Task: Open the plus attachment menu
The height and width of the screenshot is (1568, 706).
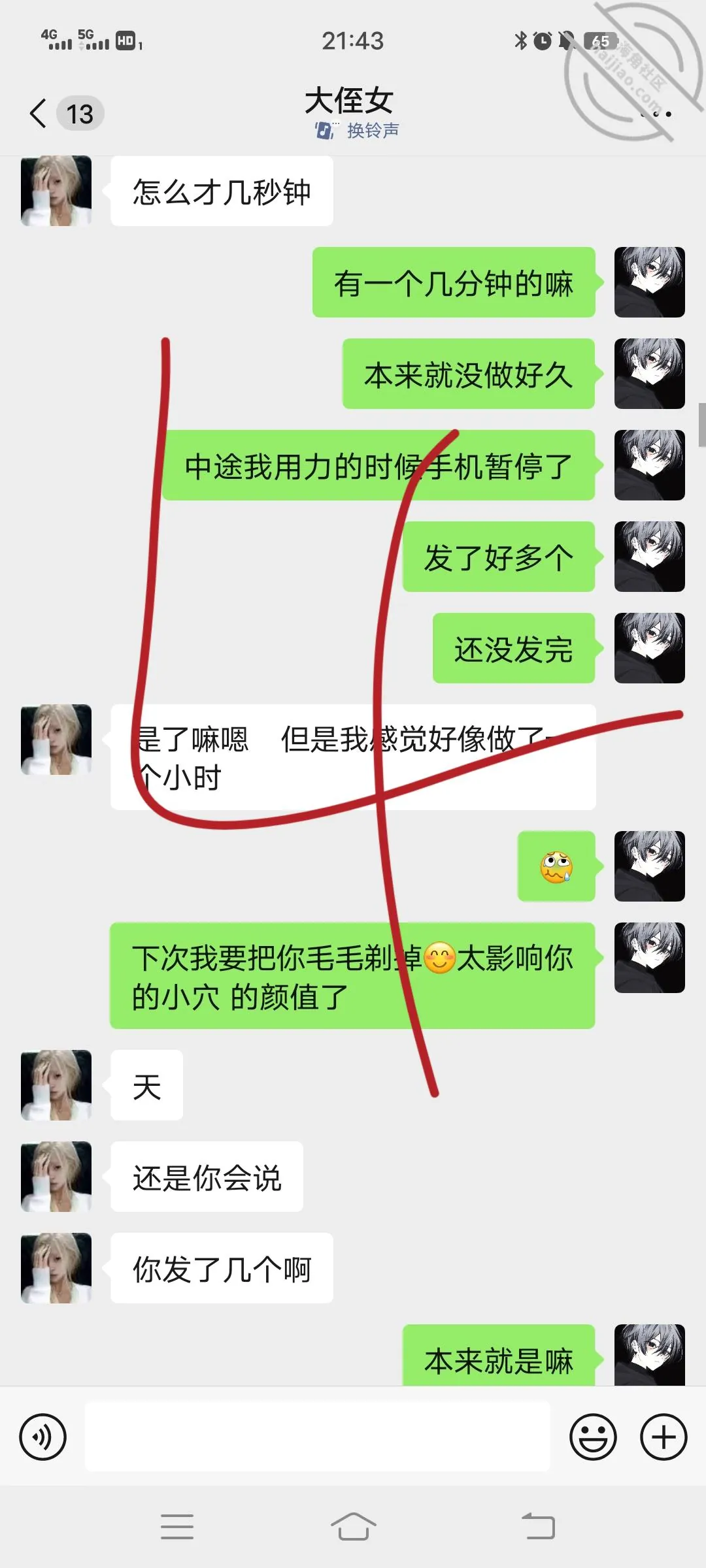Action: pos(664,1437)
